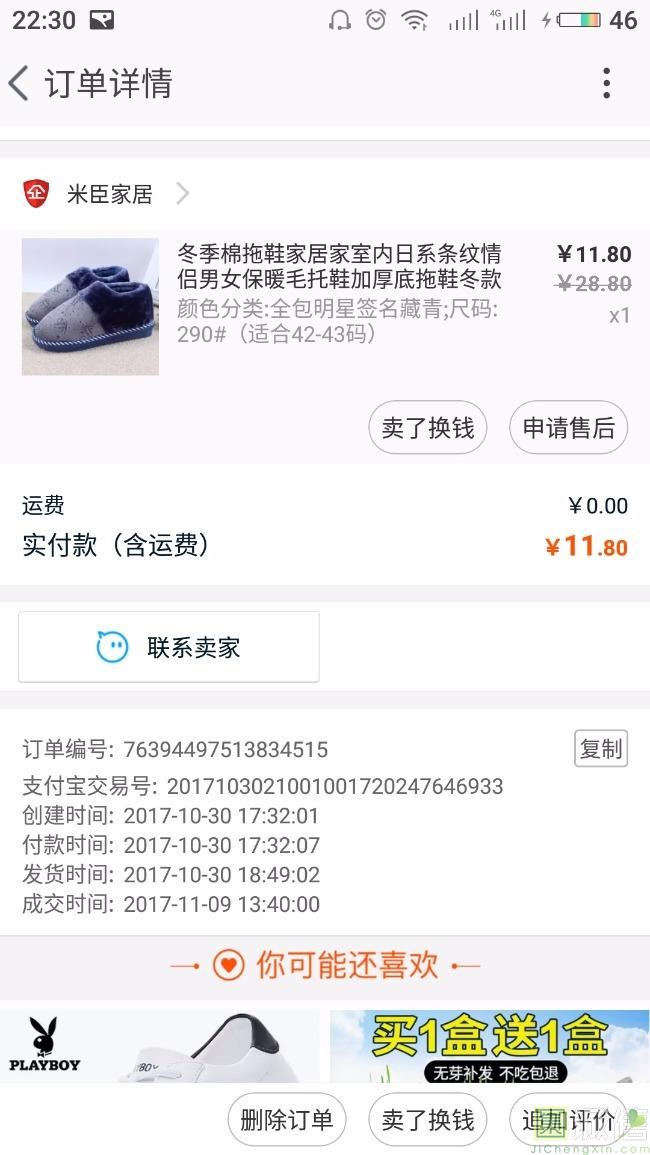Open the three-dot overflow menu
This screenshot has width=650, height=1155.
[x=606, y=84]
